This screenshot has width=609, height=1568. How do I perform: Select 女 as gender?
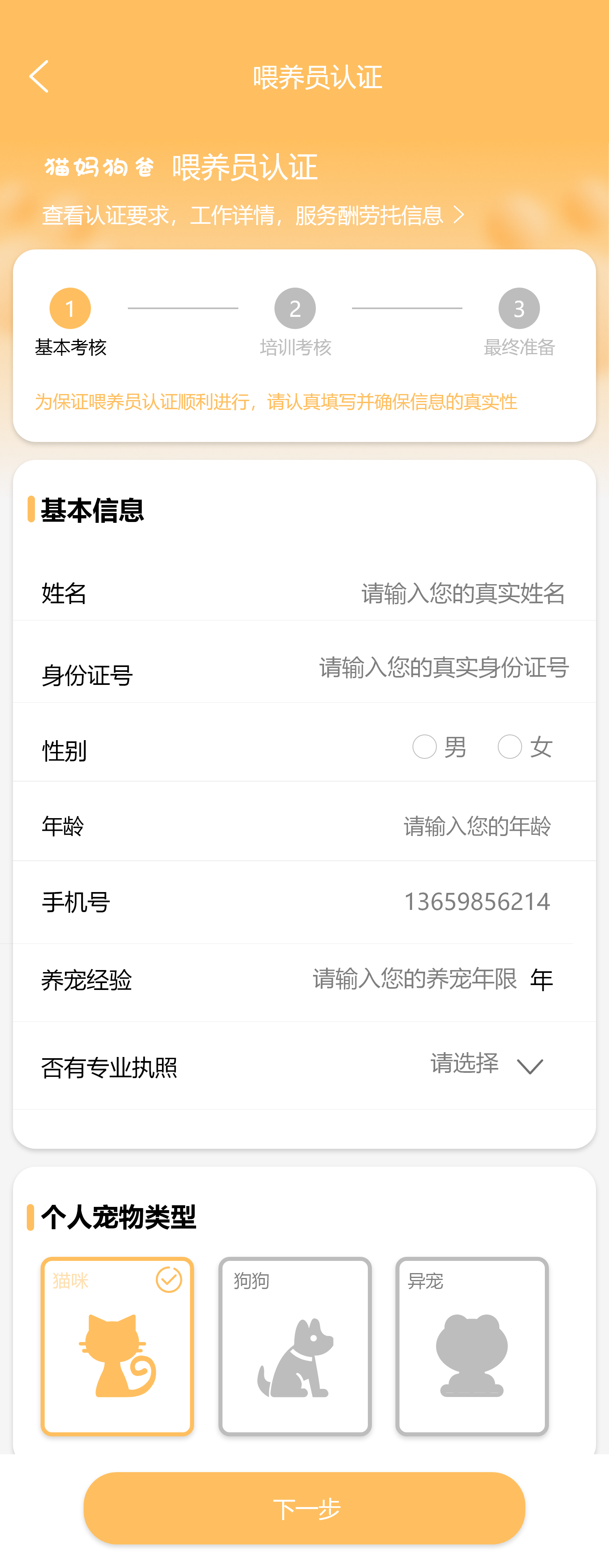(510, 747)
